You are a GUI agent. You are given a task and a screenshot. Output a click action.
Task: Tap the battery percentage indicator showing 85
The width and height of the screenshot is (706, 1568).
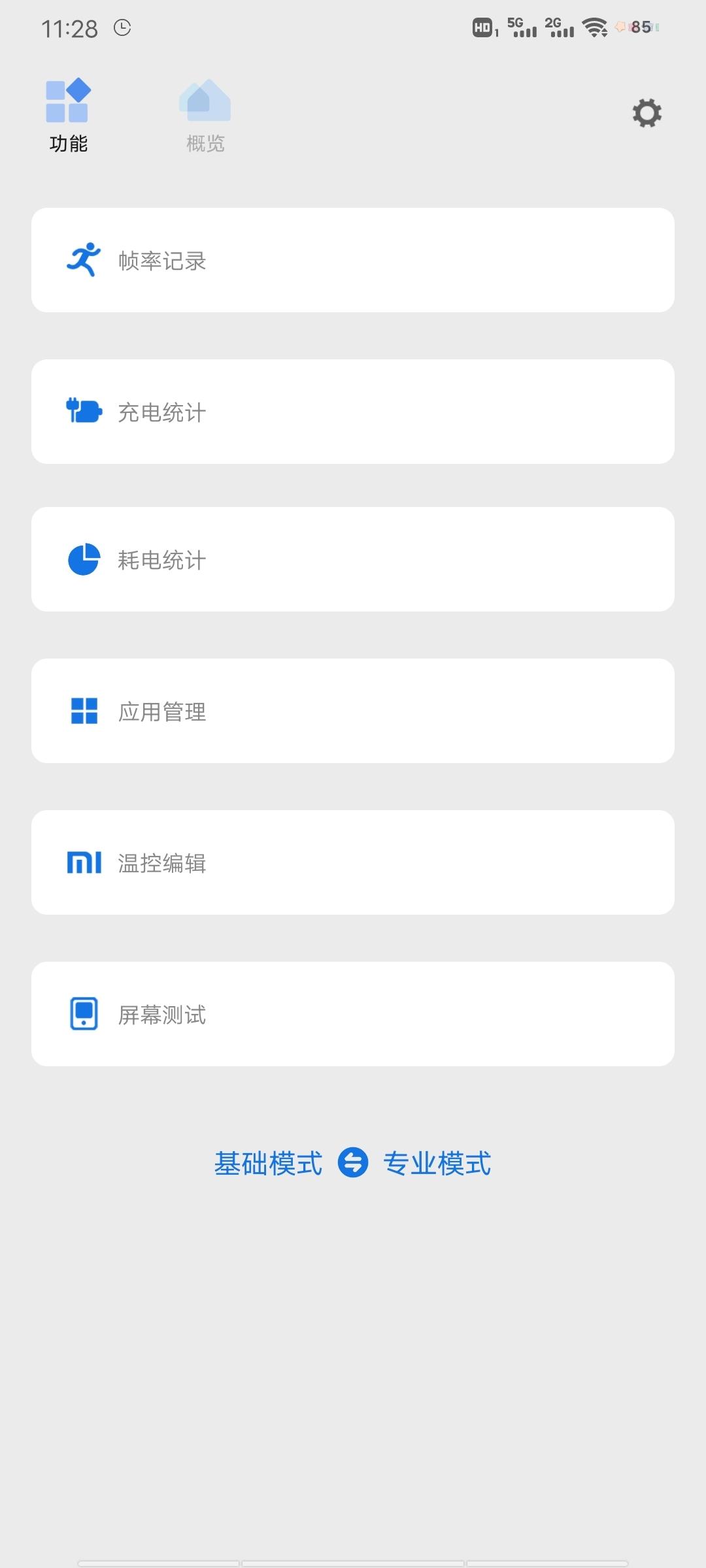point(639,27)
